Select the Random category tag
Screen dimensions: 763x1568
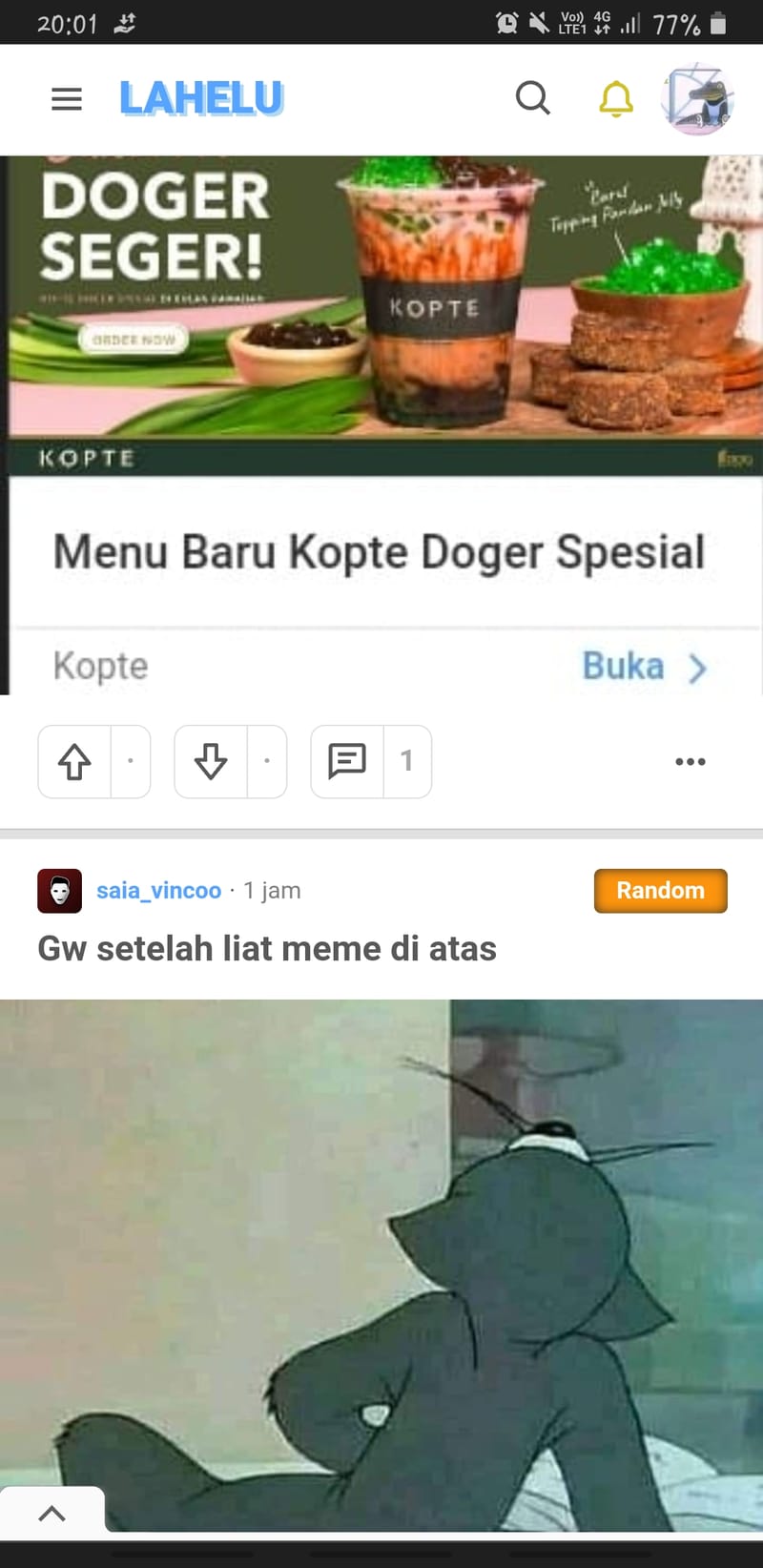pos(660,891)
